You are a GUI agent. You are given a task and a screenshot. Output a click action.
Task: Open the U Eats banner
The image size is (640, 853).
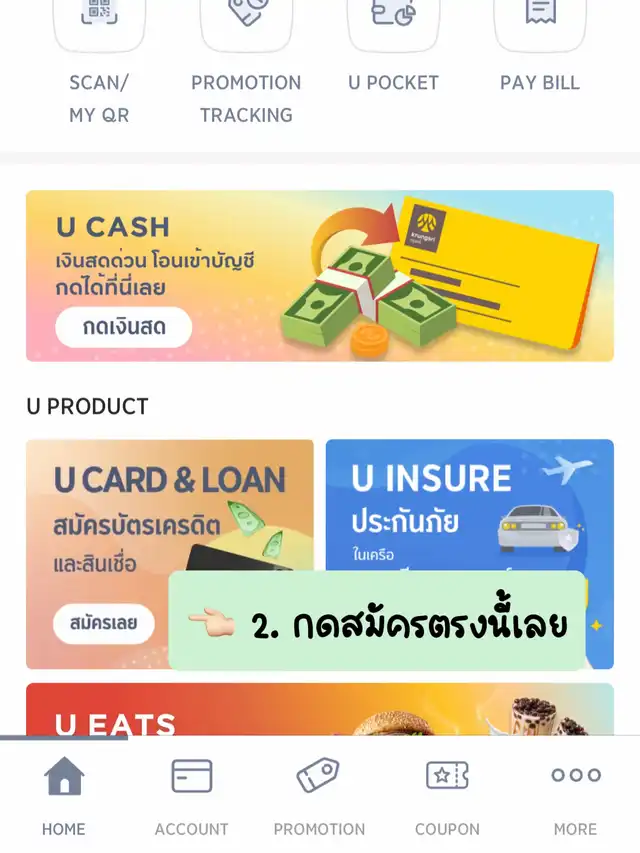320,710
